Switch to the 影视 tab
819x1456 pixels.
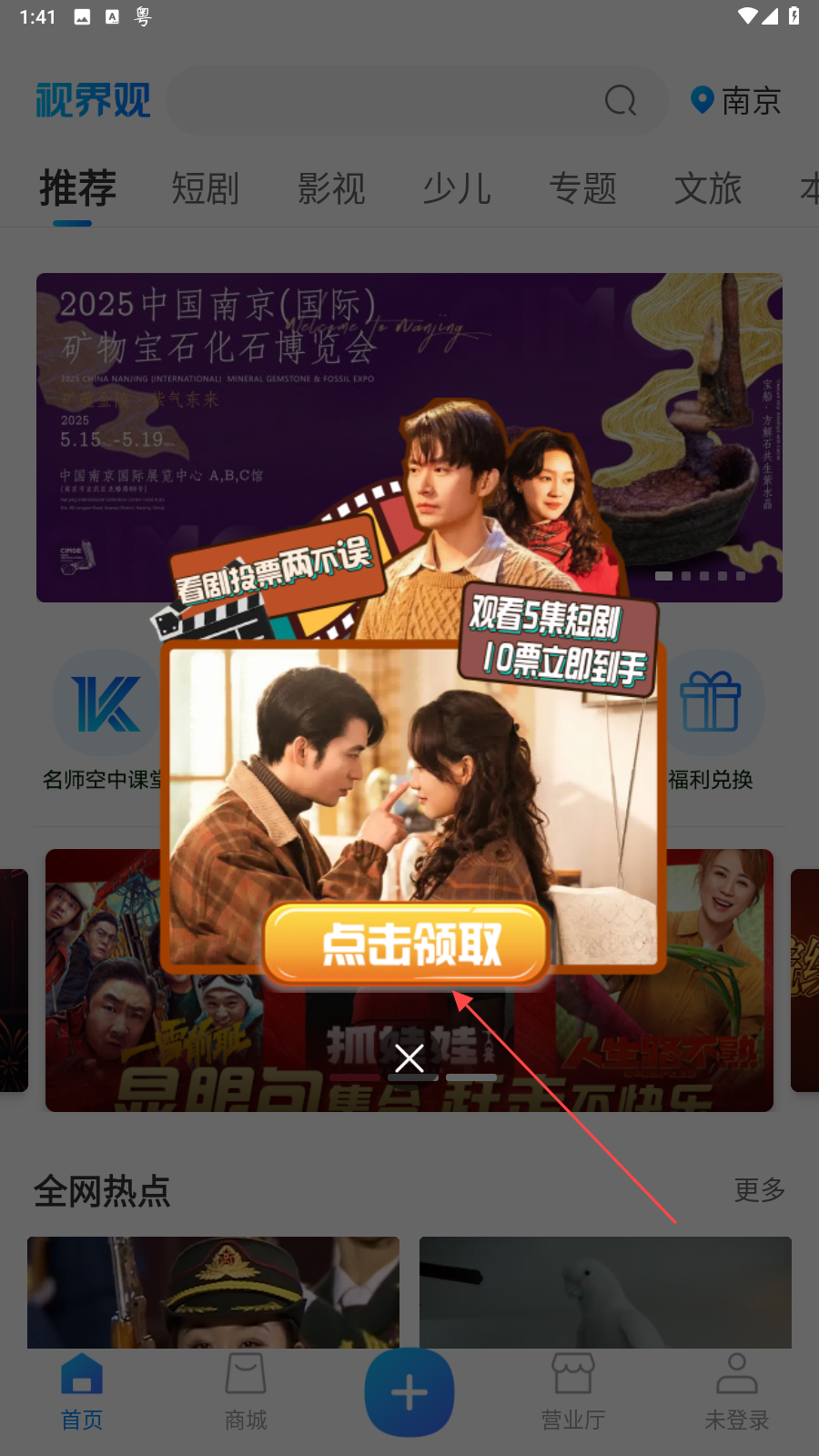[331, 189]
